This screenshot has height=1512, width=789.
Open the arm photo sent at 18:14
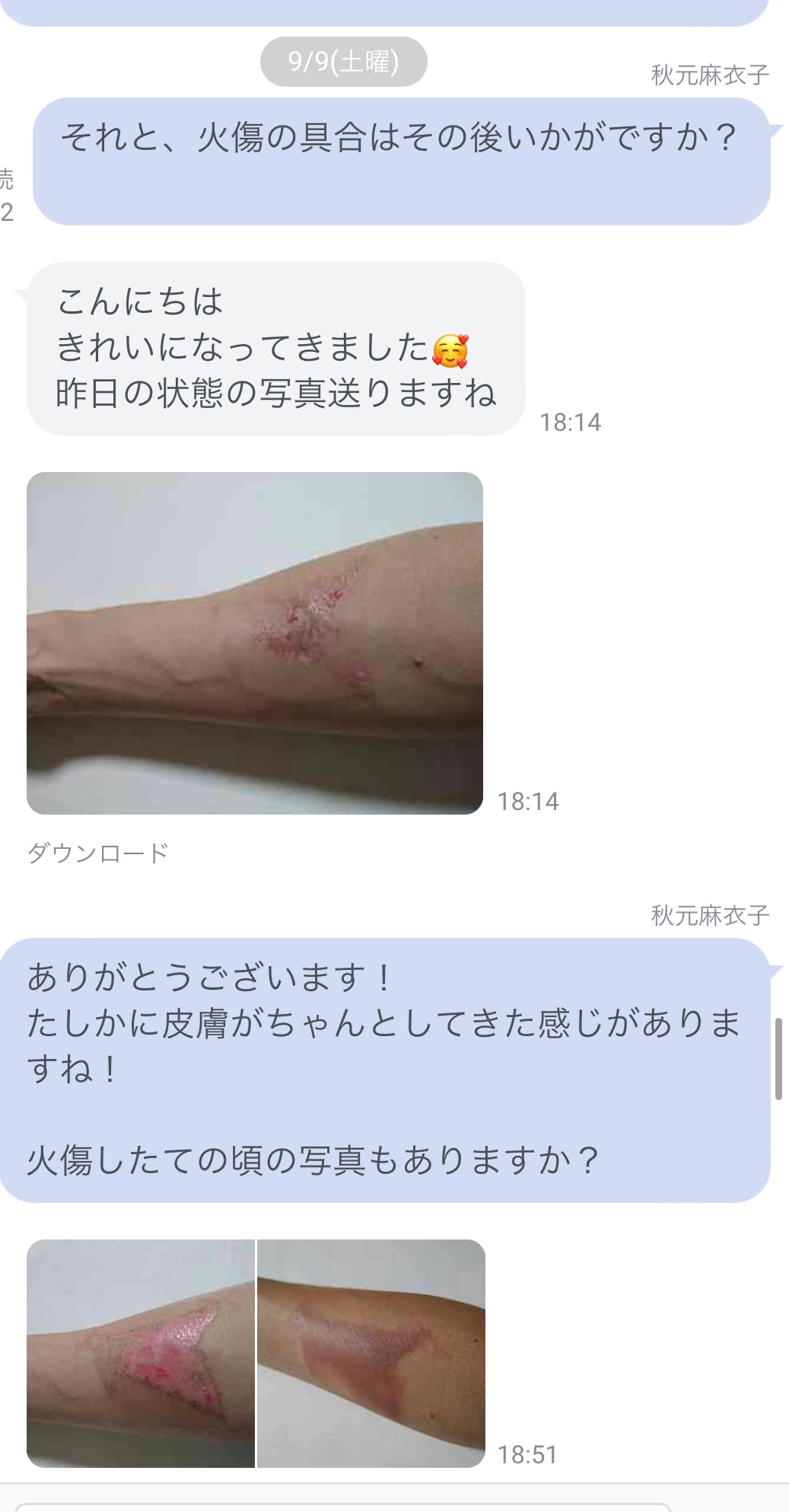point(255,643)
